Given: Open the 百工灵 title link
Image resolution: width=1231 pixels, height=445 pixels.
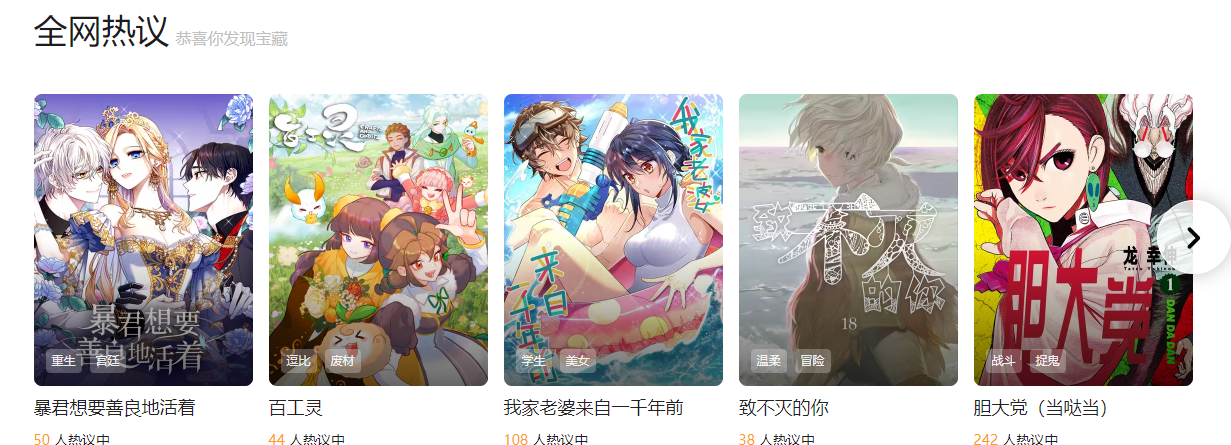Looking at the screenshot, I should (x=296, y=408).
